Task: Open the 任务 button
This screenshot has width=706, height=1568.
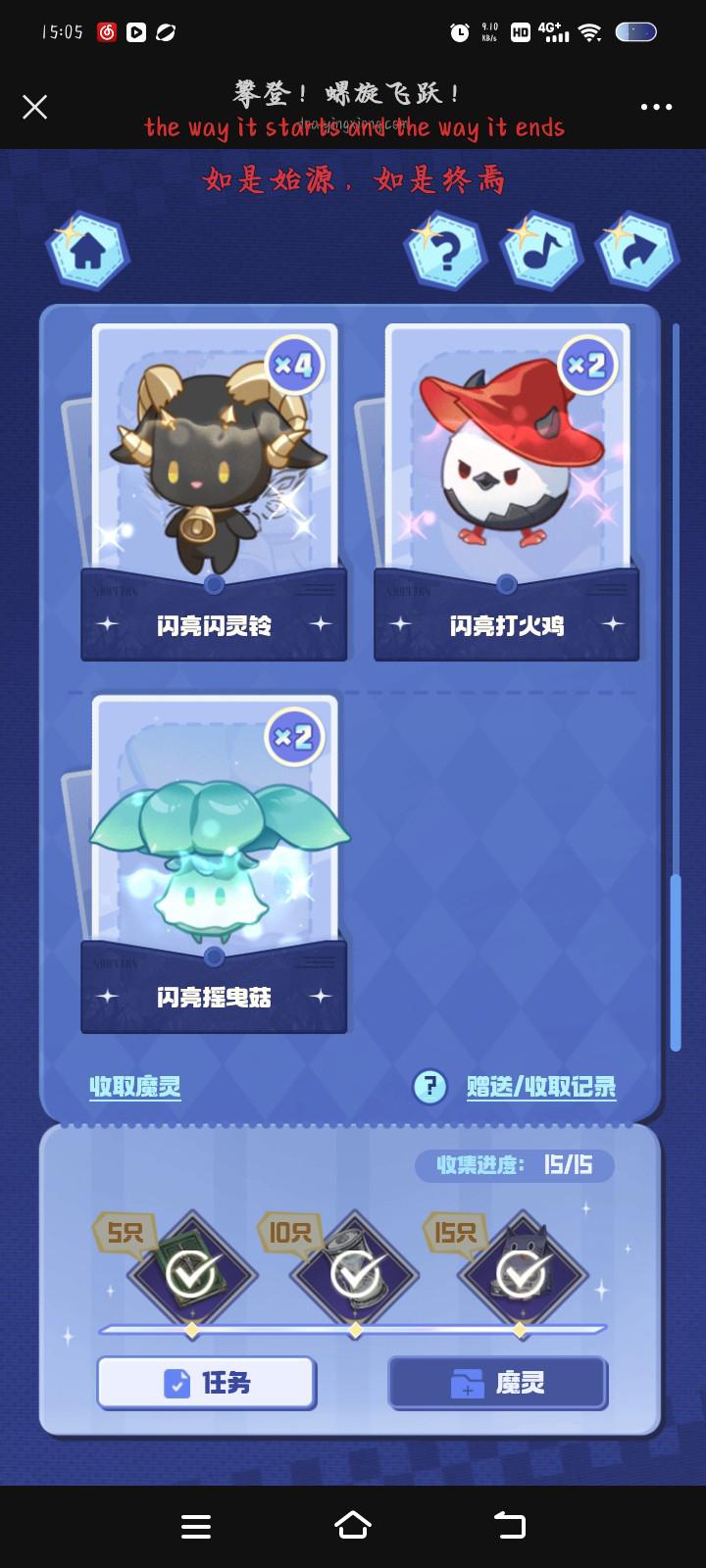Action: click(206, 1383)
